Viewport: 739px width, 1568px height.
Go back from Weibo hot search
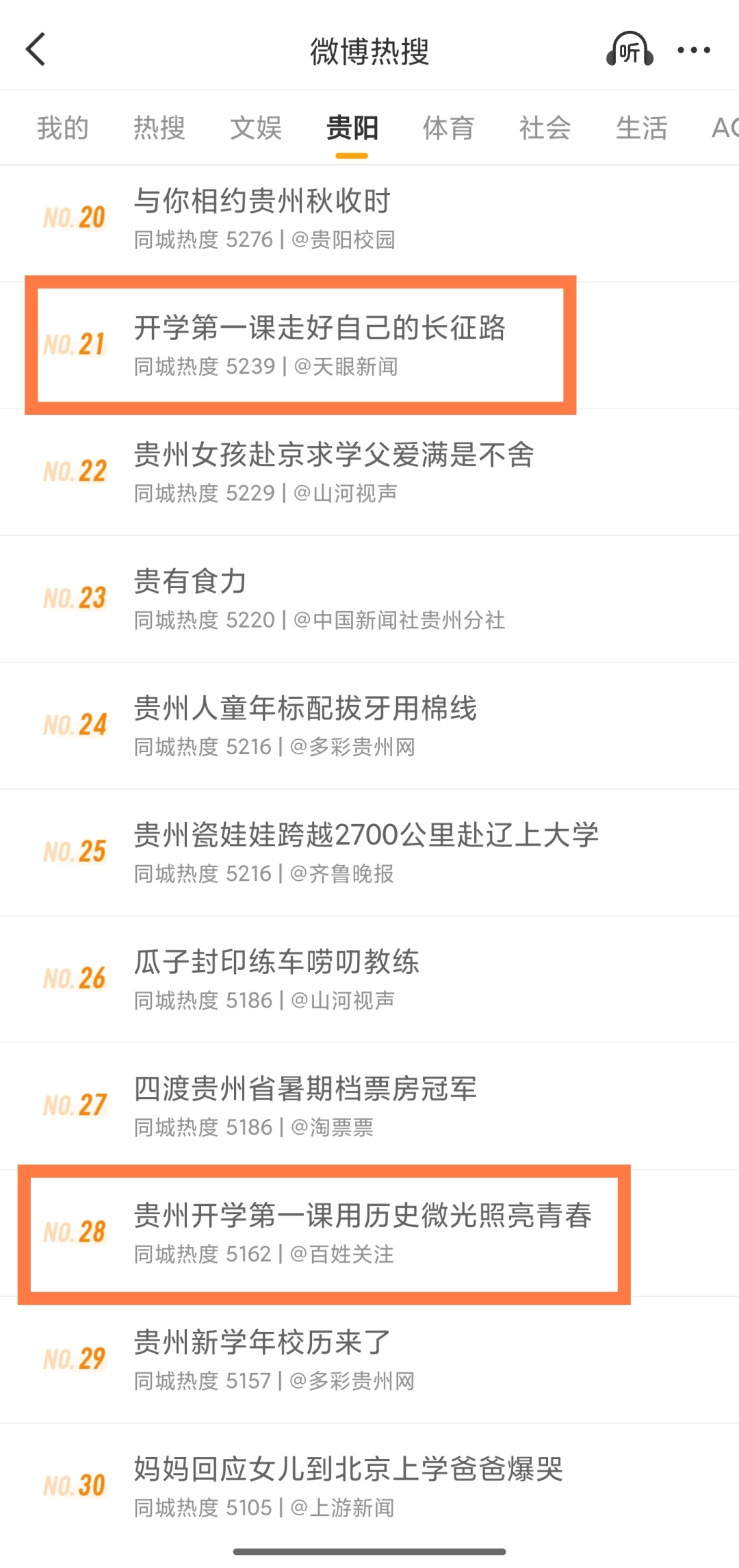[x=36, y=49]
